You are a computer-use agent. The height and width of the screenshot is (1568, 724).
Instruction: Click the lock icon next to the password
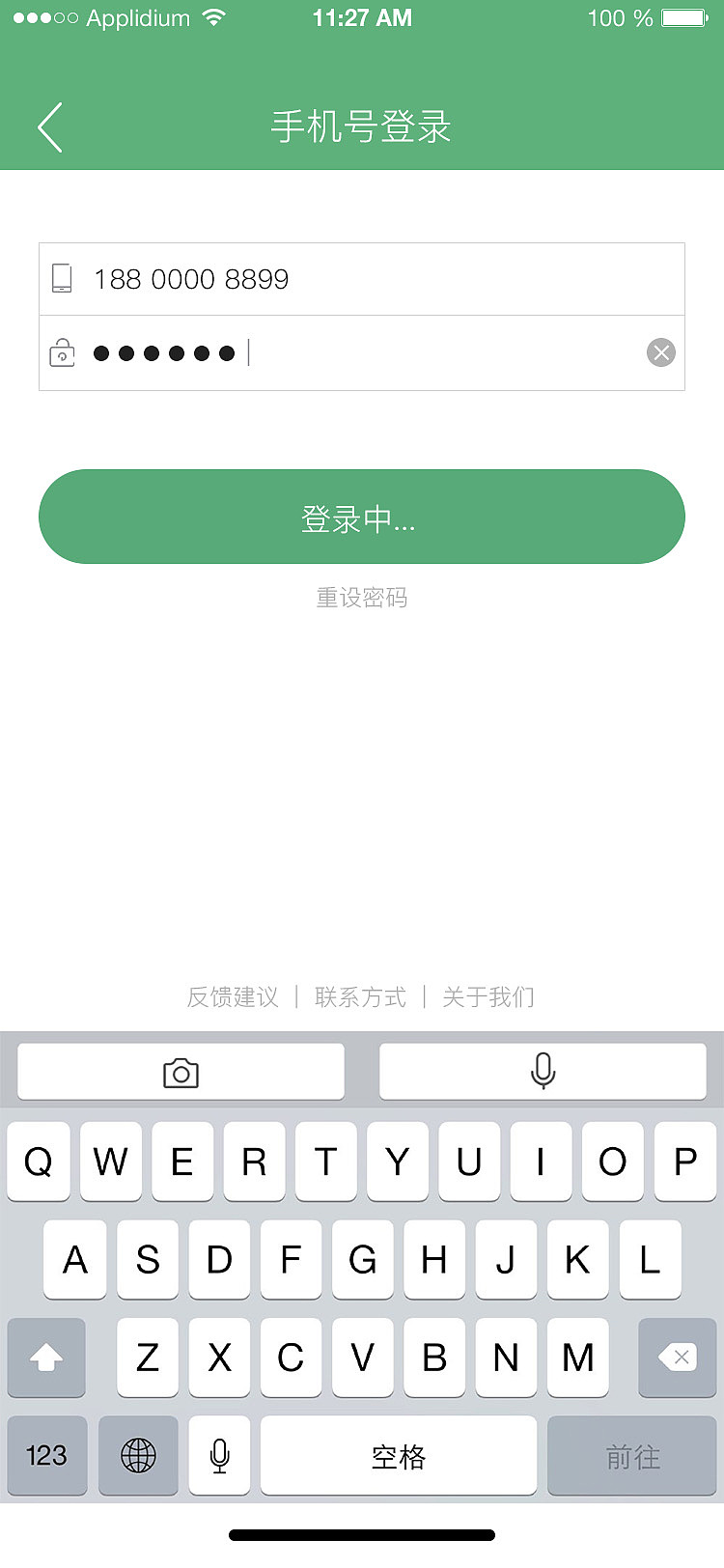pos(62,352)
